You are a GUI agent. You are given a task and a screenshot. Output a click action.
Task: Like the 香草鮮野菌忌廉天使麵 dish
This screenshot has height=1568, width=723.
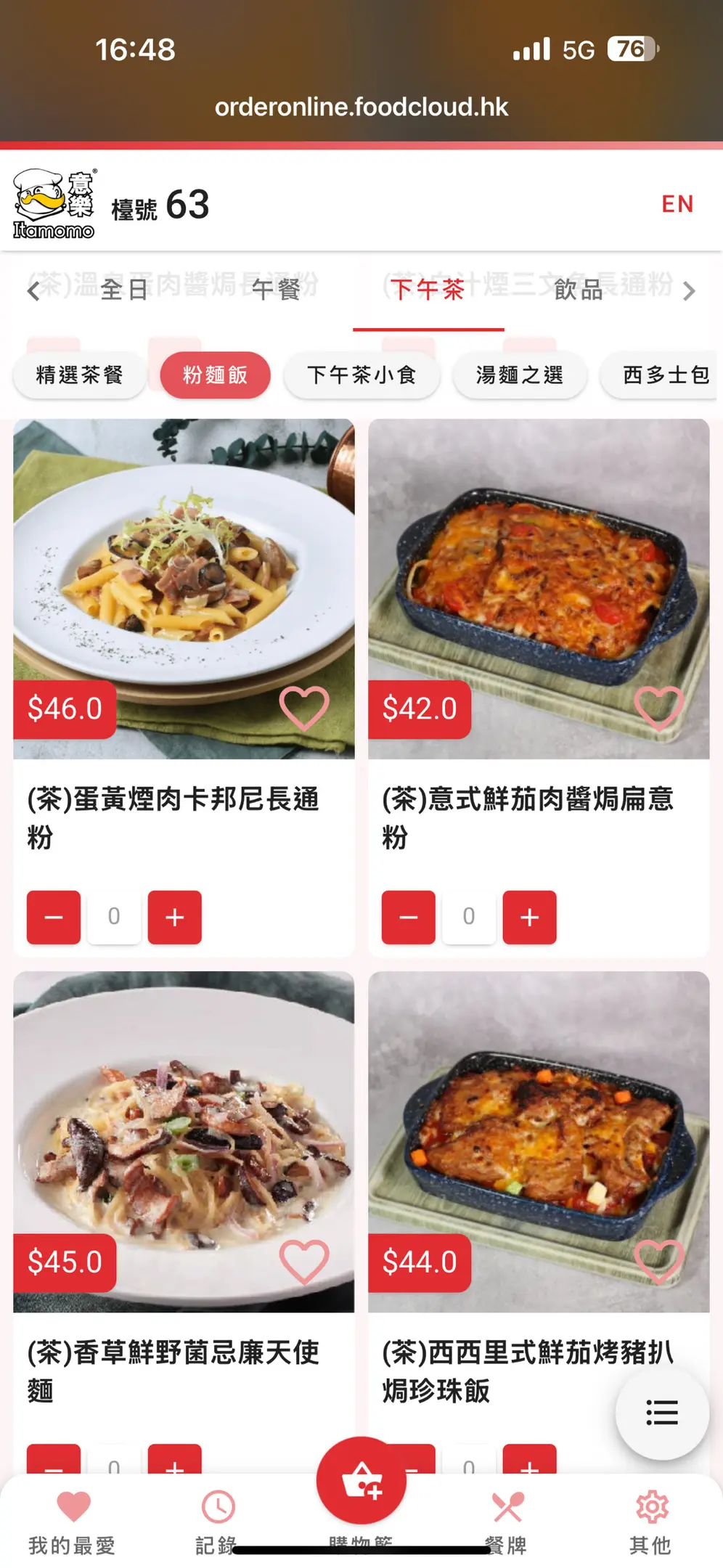point(304,1262)
